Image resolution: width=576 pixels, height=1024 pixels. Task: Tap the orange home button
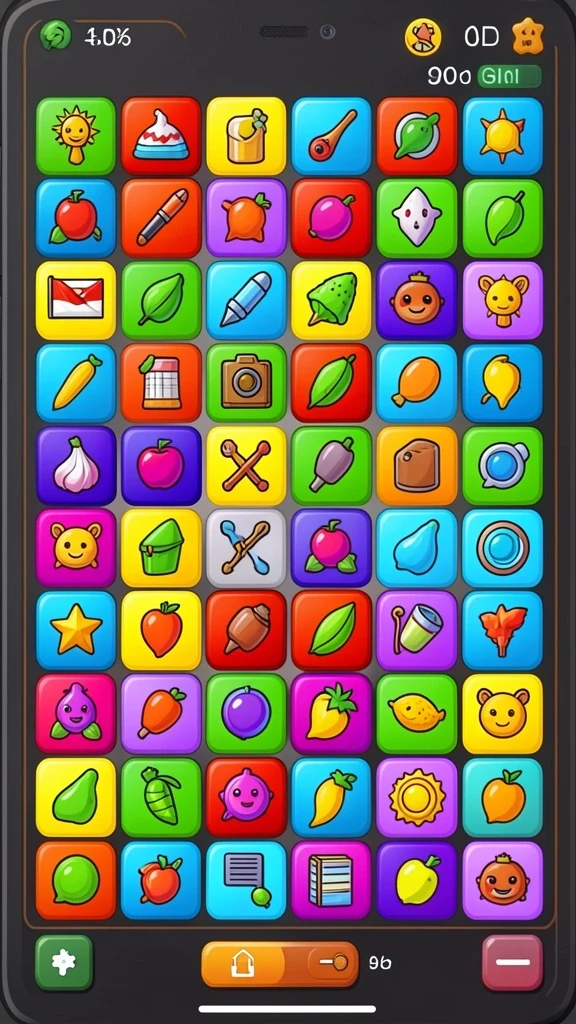click(x=242, y=963)
